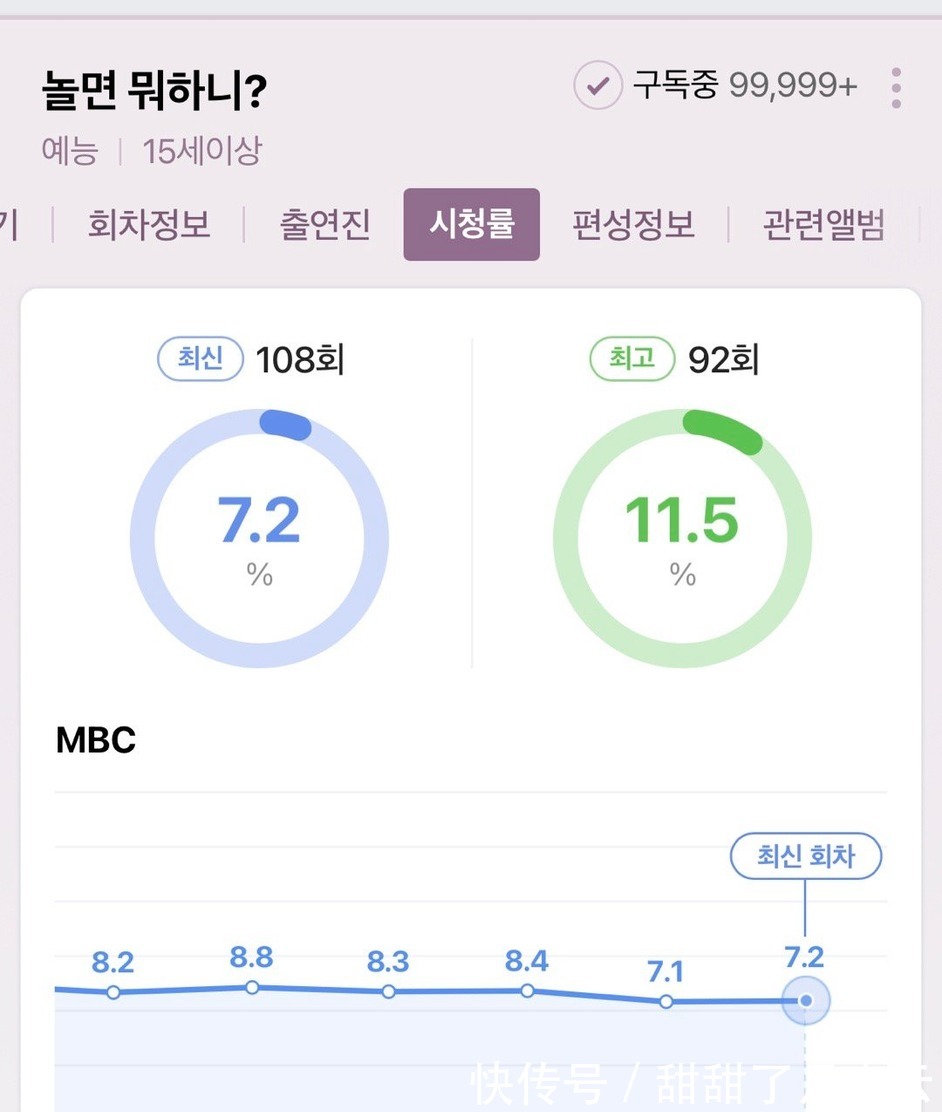Click the chart point labeled 7.1
Image resolution: width=942 pixels, height=1112 pixels.
click(x=666, y=1000)
